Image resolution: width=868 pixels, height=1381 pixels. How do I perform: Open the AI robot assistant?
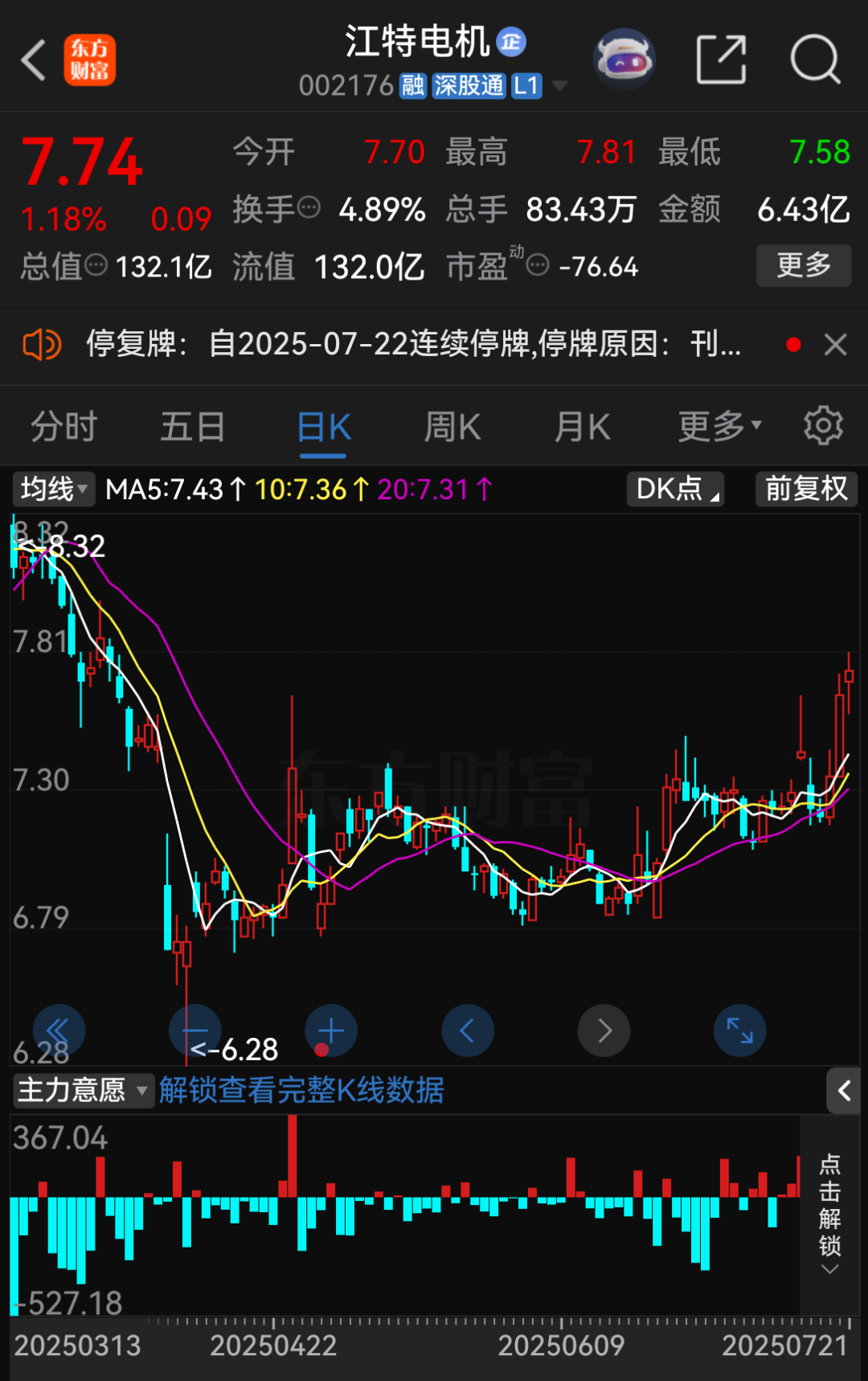(x=624, y=59)
